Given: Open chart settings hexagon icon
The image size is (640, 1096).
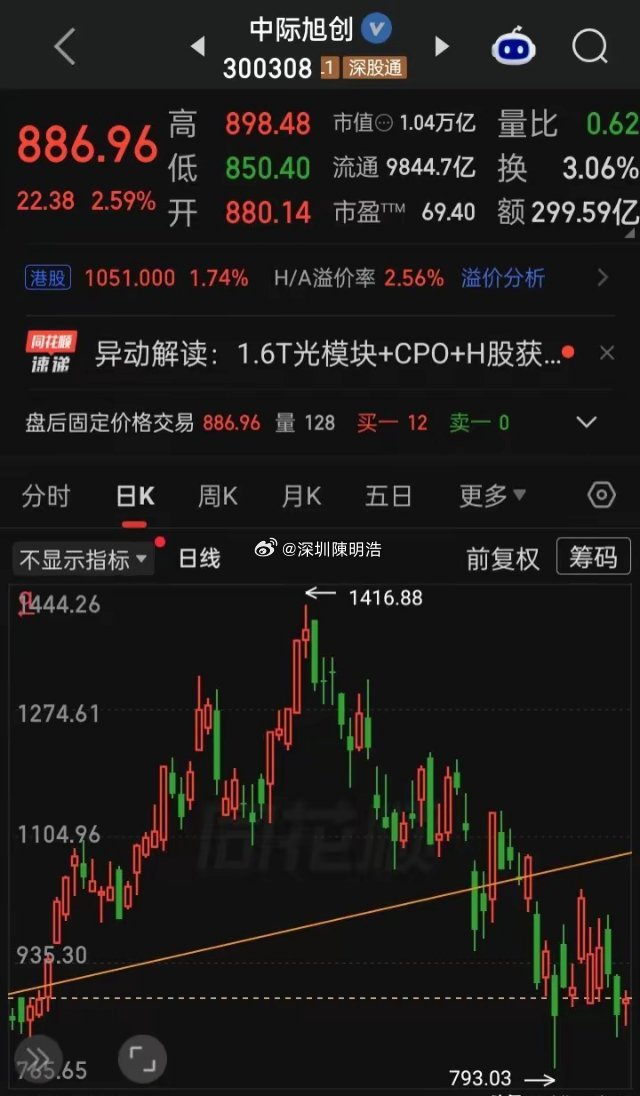Looking at the screenshot, I should tap(601, 496).
